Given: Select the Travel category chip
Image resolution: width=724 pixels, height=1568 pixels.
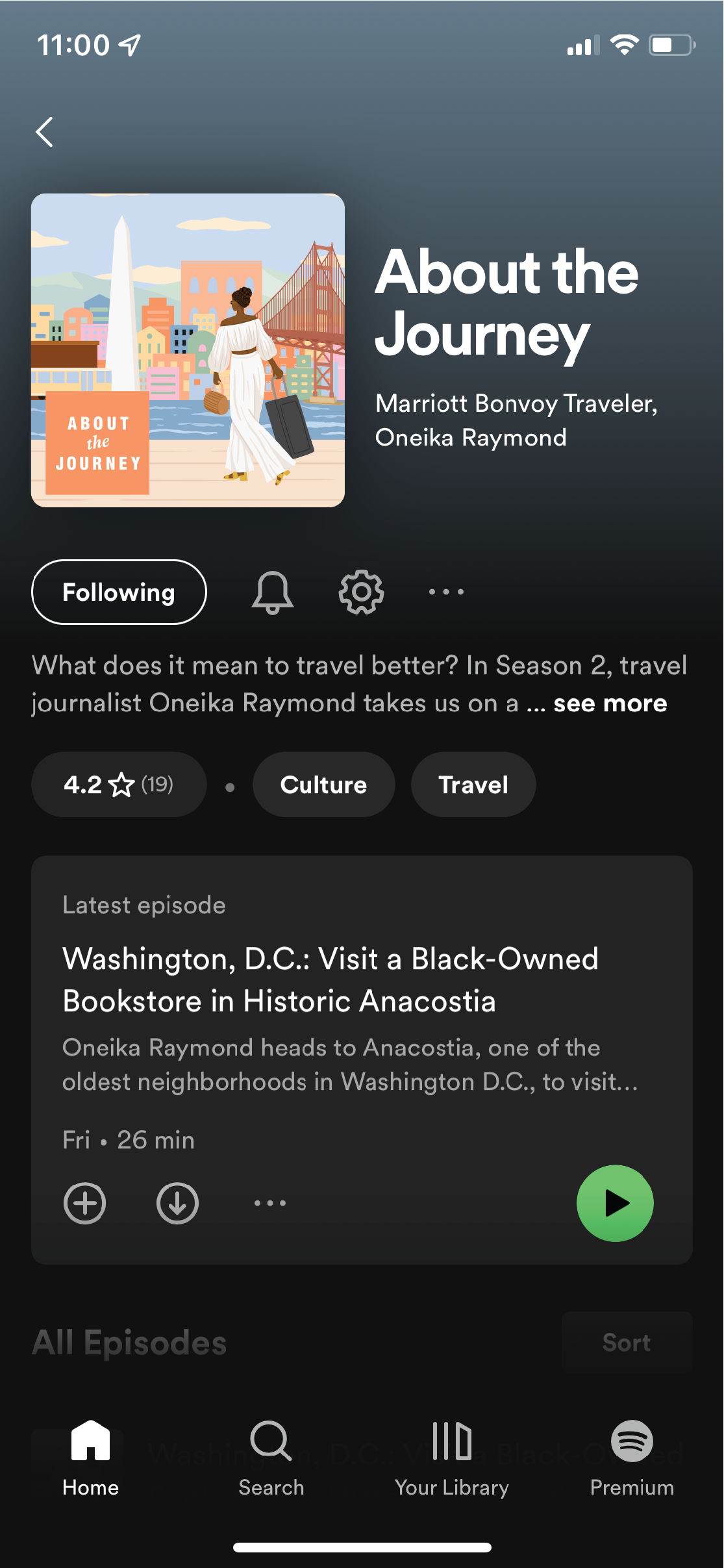Looking at the screenshot, I should tap(473, 785).
